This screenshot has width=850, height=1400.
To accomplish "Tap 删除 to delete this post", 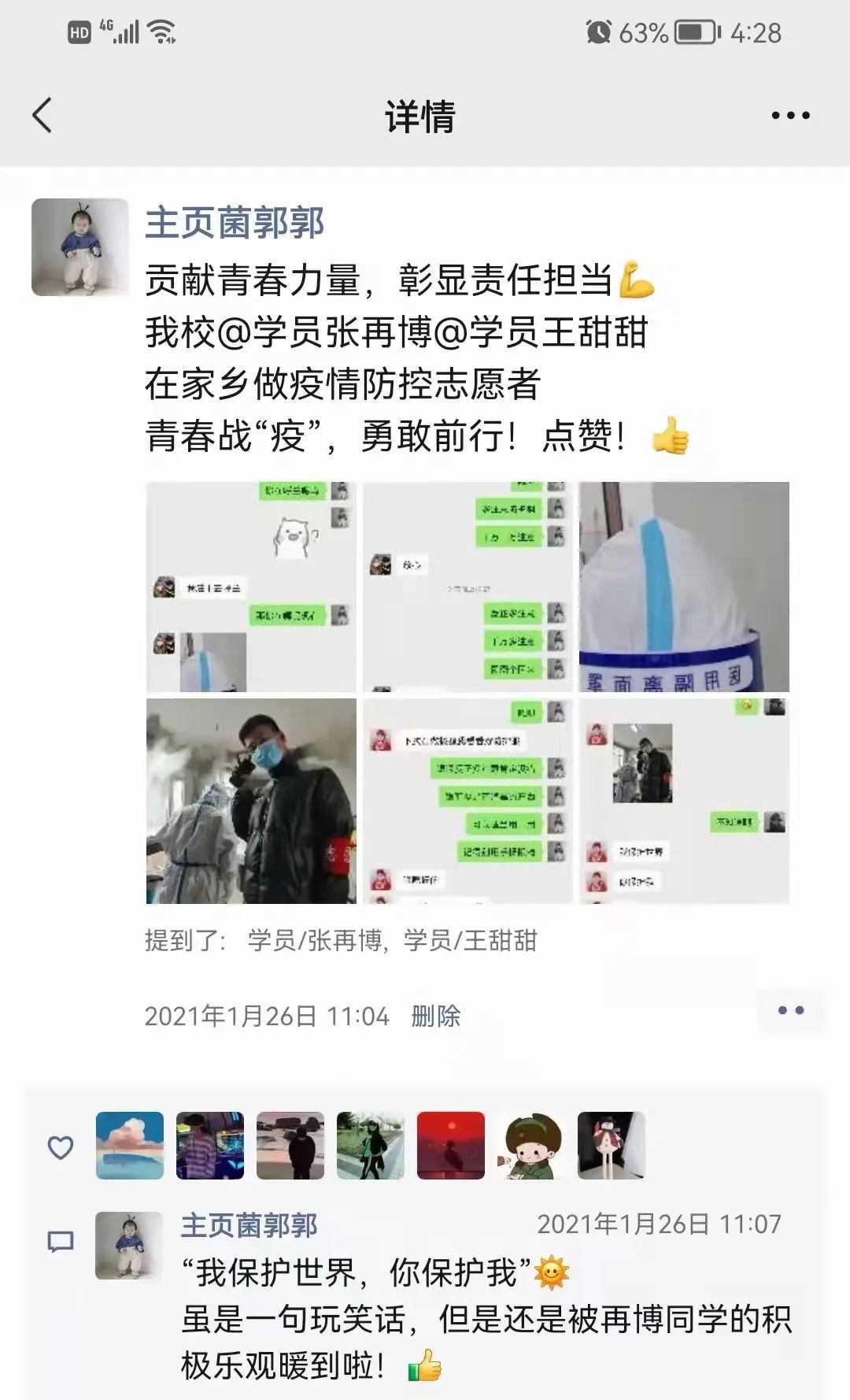I will (435, 1016).
